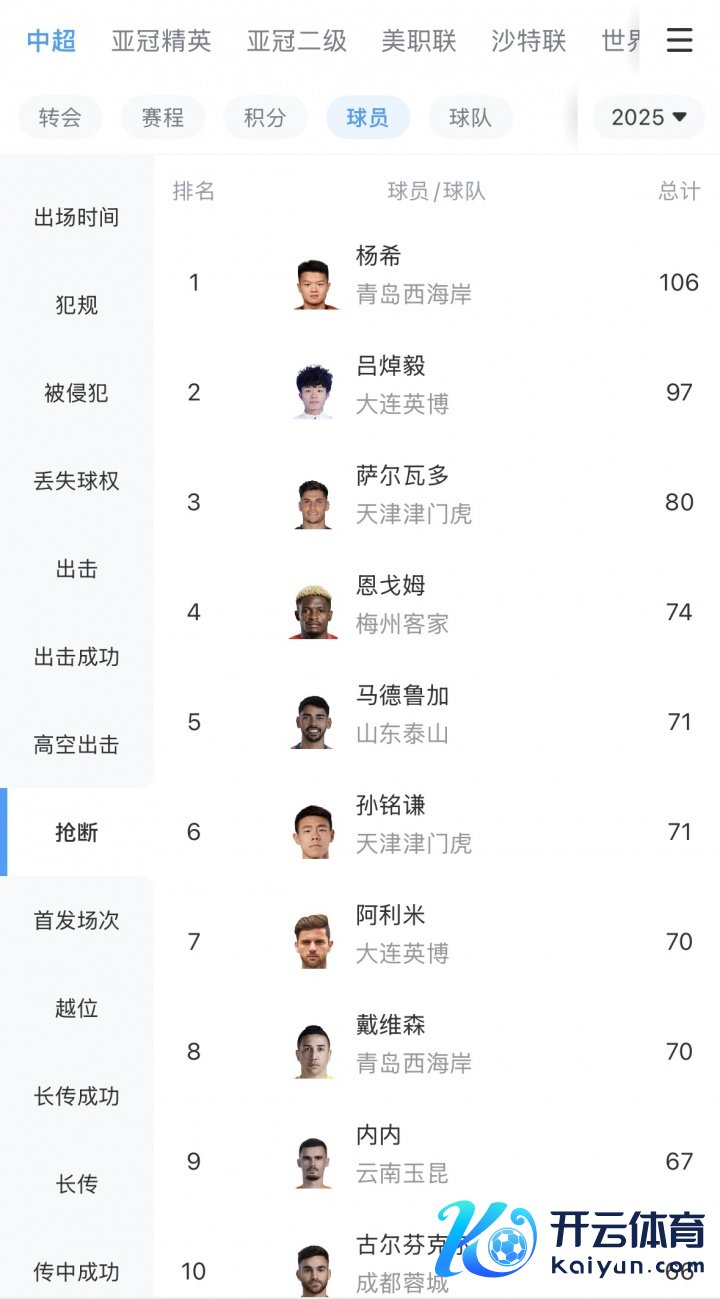Choose the 出场时间 stat category
The width and height of the screenshot is (720, 1299).
coord(77,217)
